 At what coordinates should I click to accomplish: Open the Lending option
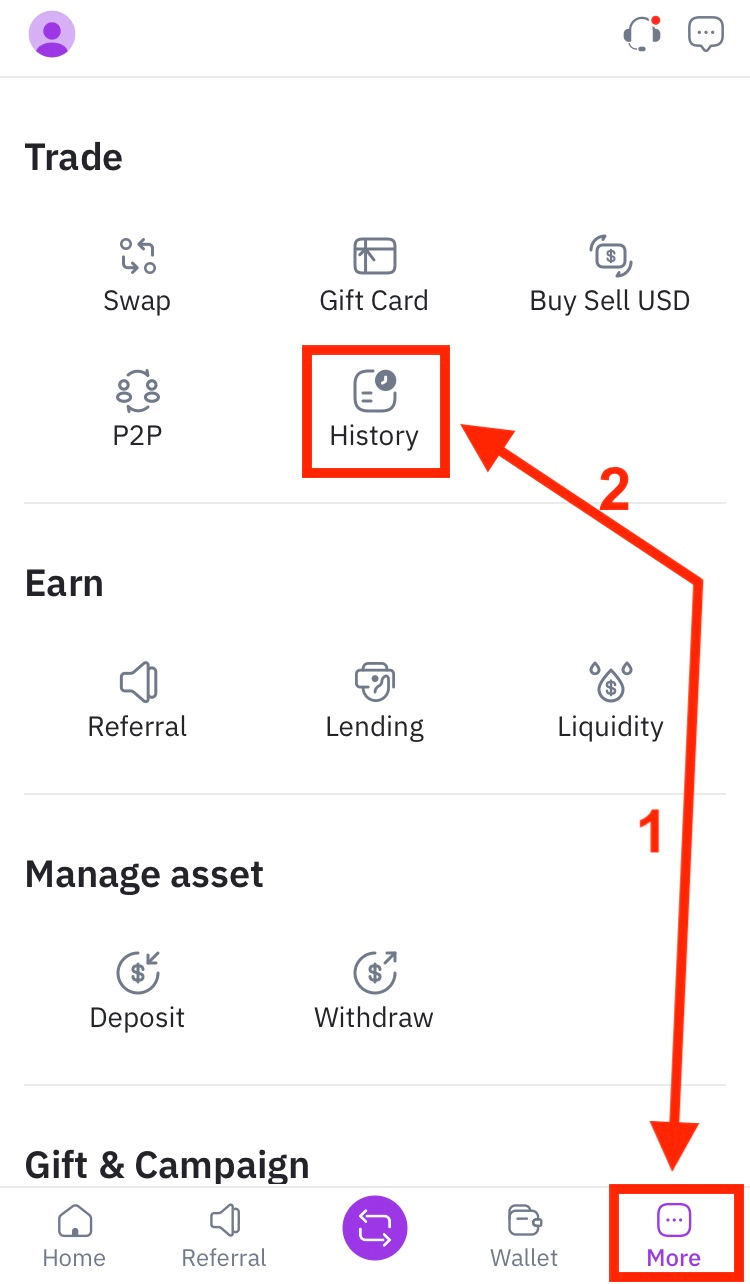click(x=374, y=701)
